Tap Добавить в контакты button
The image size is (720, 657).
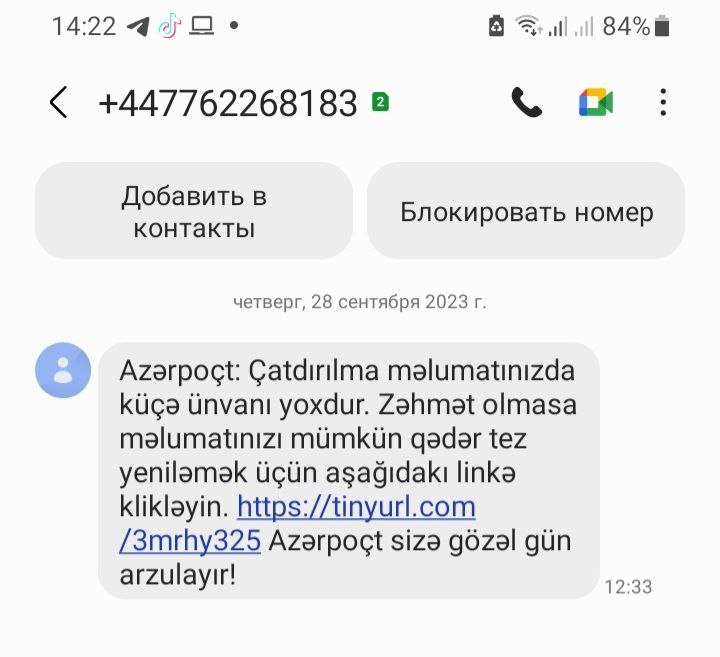[194, 211]
